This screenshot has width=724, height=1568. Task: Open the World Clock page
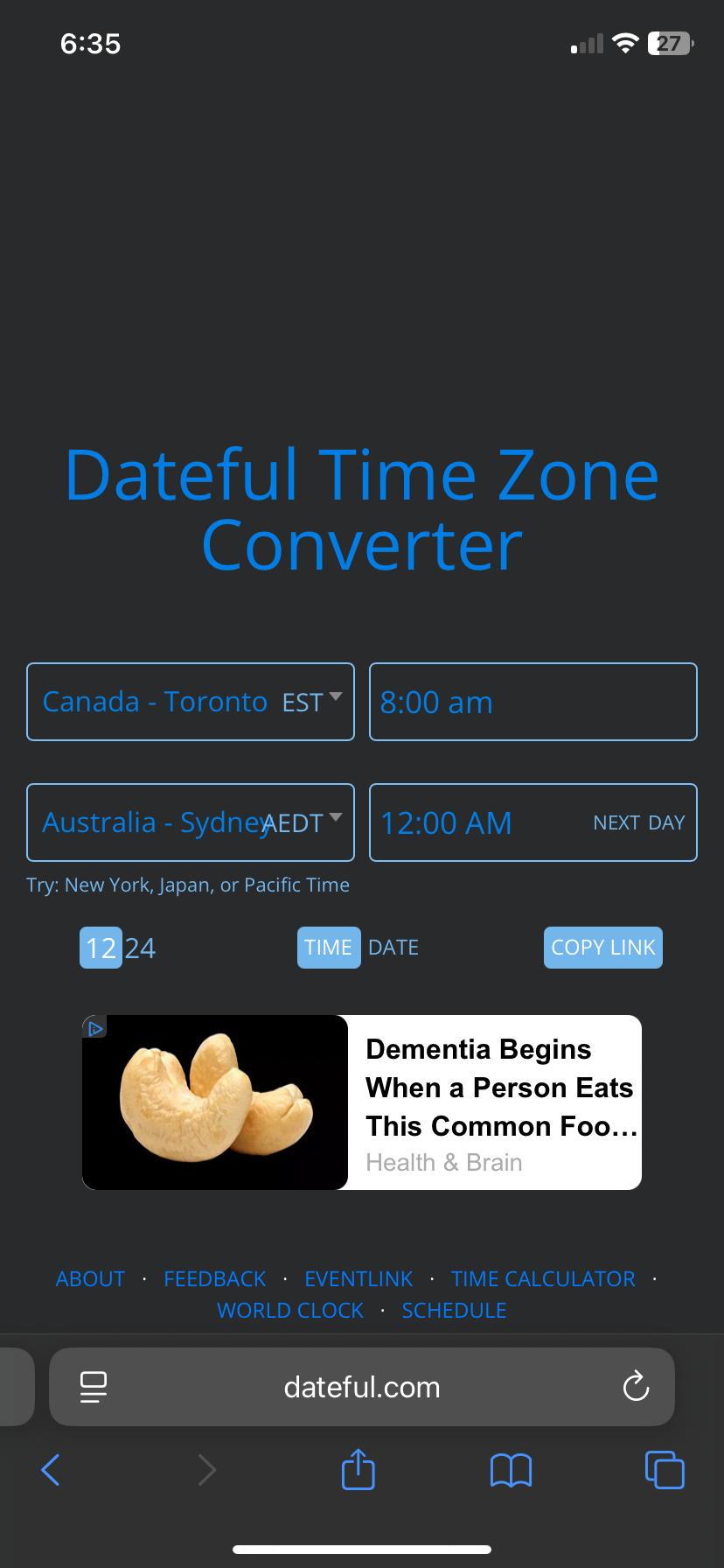click(x=290, y=1311)
